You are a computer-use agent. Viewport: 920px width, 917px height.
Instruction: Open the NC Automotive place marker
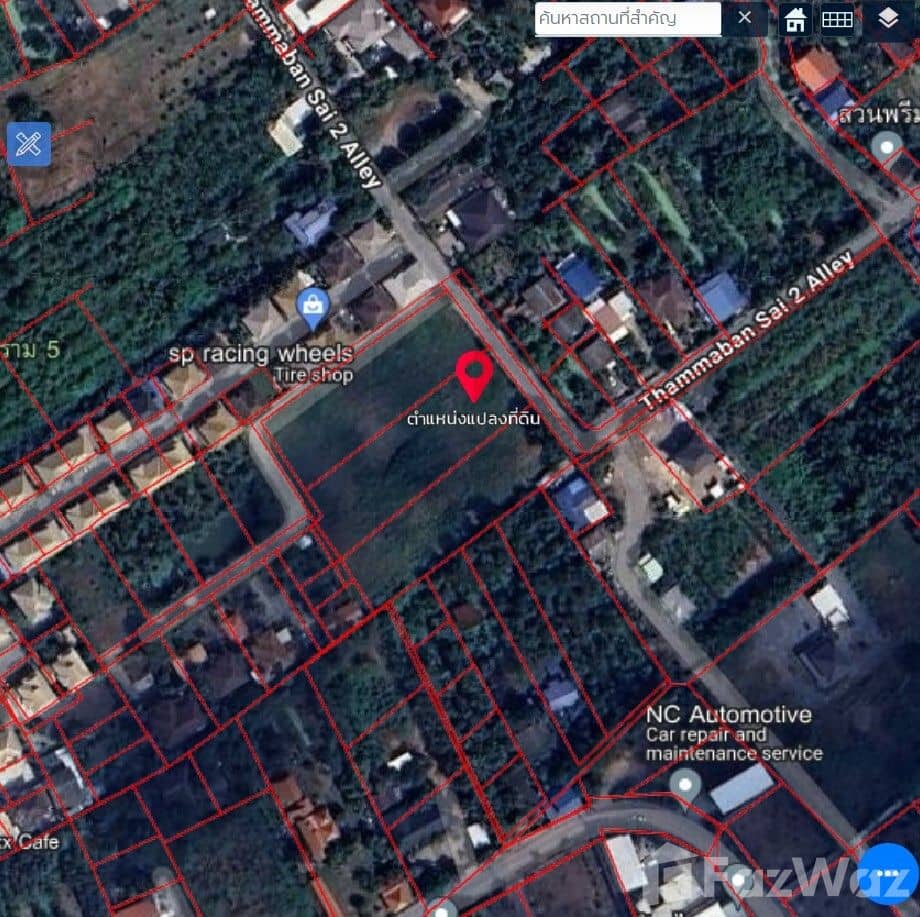[x=685, y=783]
